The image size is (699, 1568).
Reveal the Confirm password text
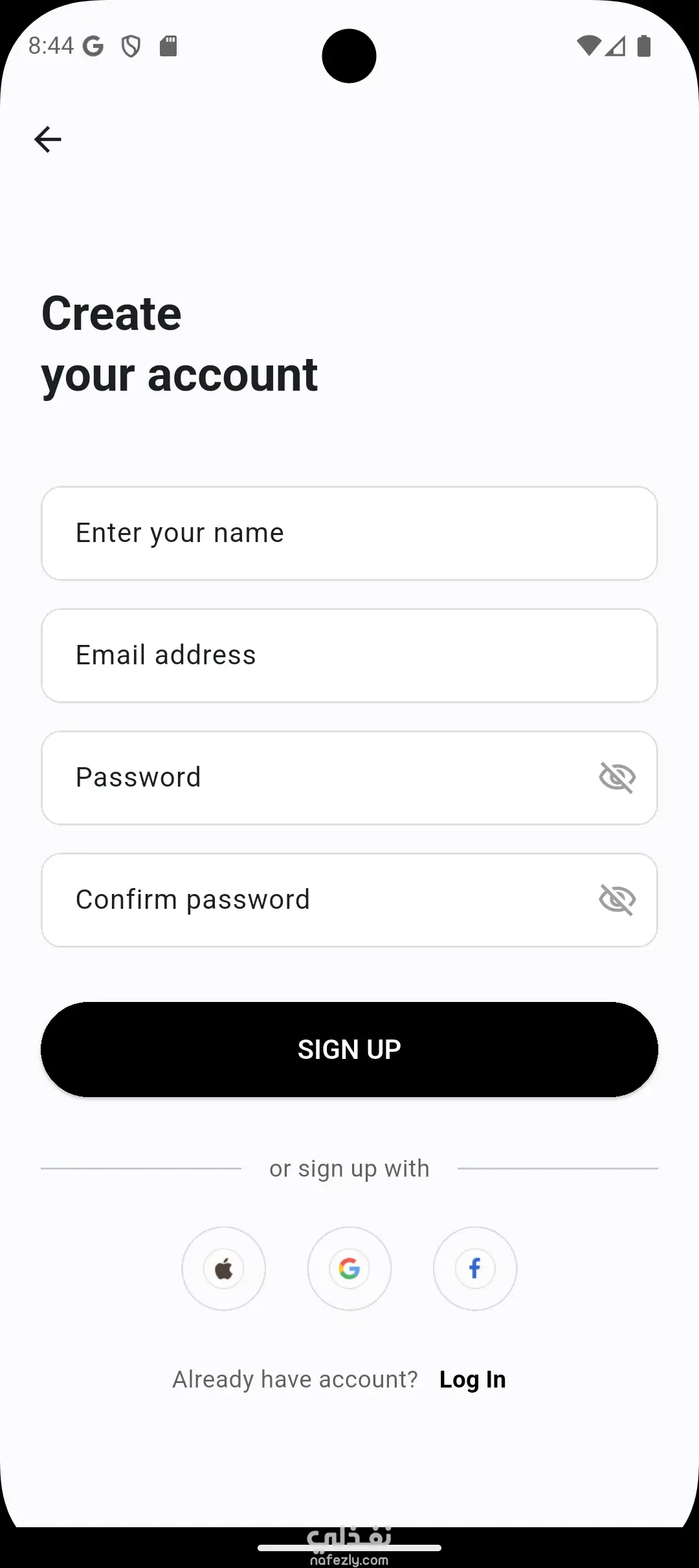point(617,900)
